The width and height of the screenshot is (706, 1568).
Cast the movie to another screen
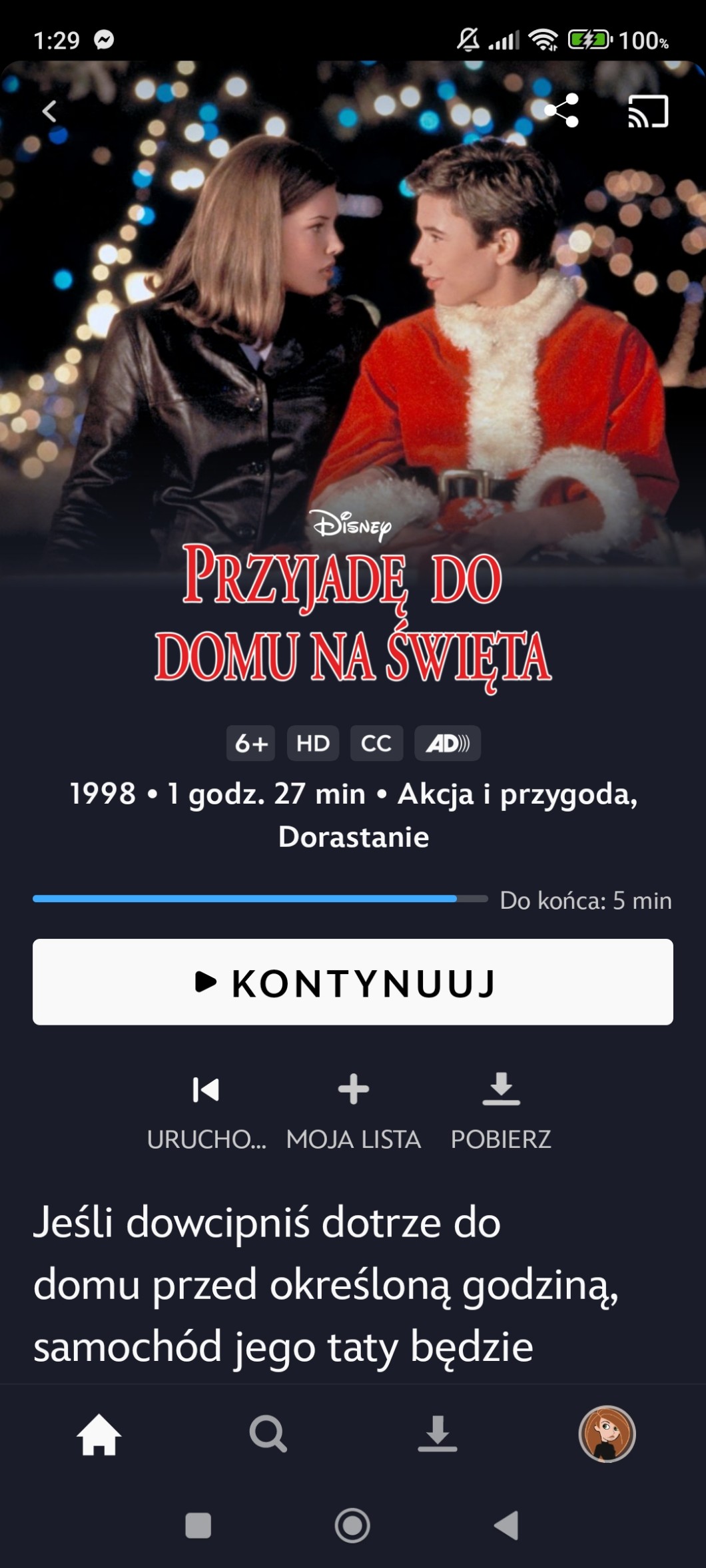[x=647, y=111]
